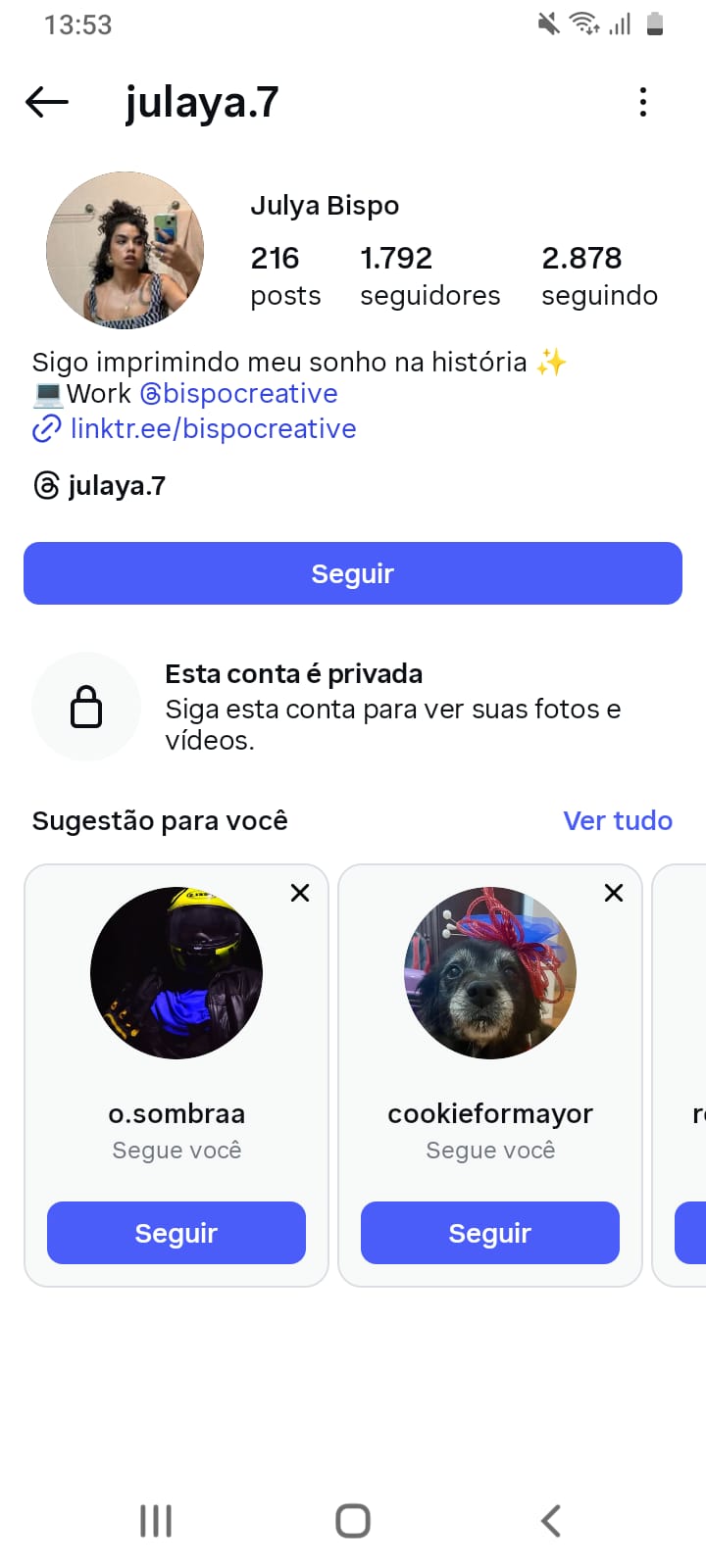This screenshot has width=706, height=1568.
Task: Dismiss the o.sombraa suggestion card
Action: click(300, 893)
